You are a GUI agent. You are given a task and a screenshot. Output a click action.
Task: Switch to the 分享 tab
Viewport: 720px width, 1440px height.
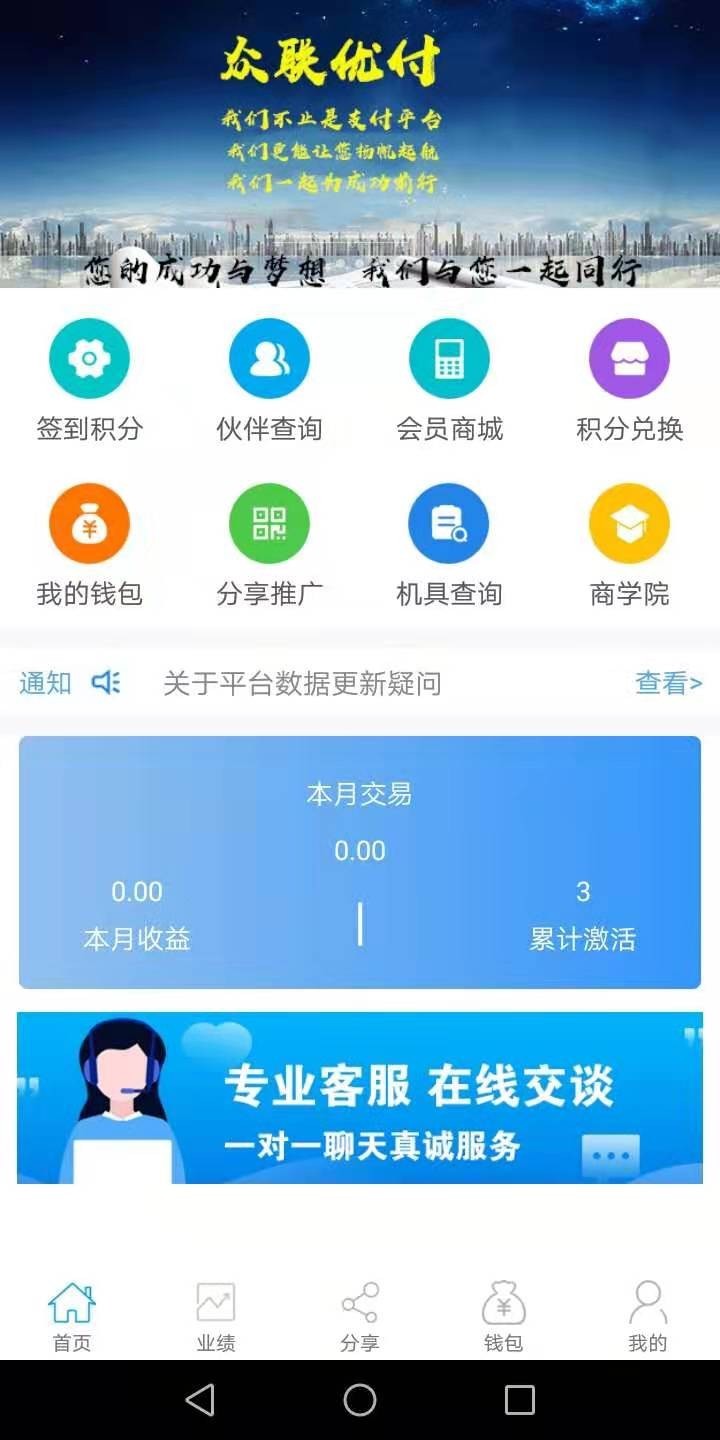coord(360,1316)
